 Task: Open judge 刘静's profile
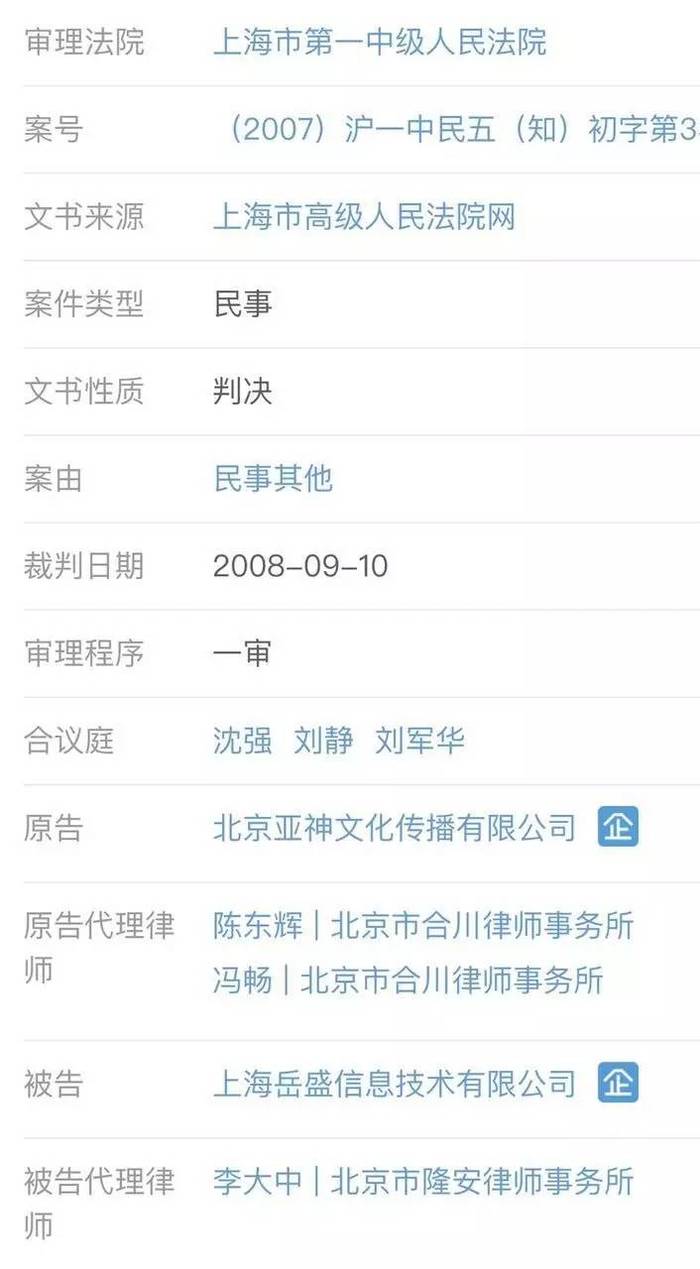(323, 741)
